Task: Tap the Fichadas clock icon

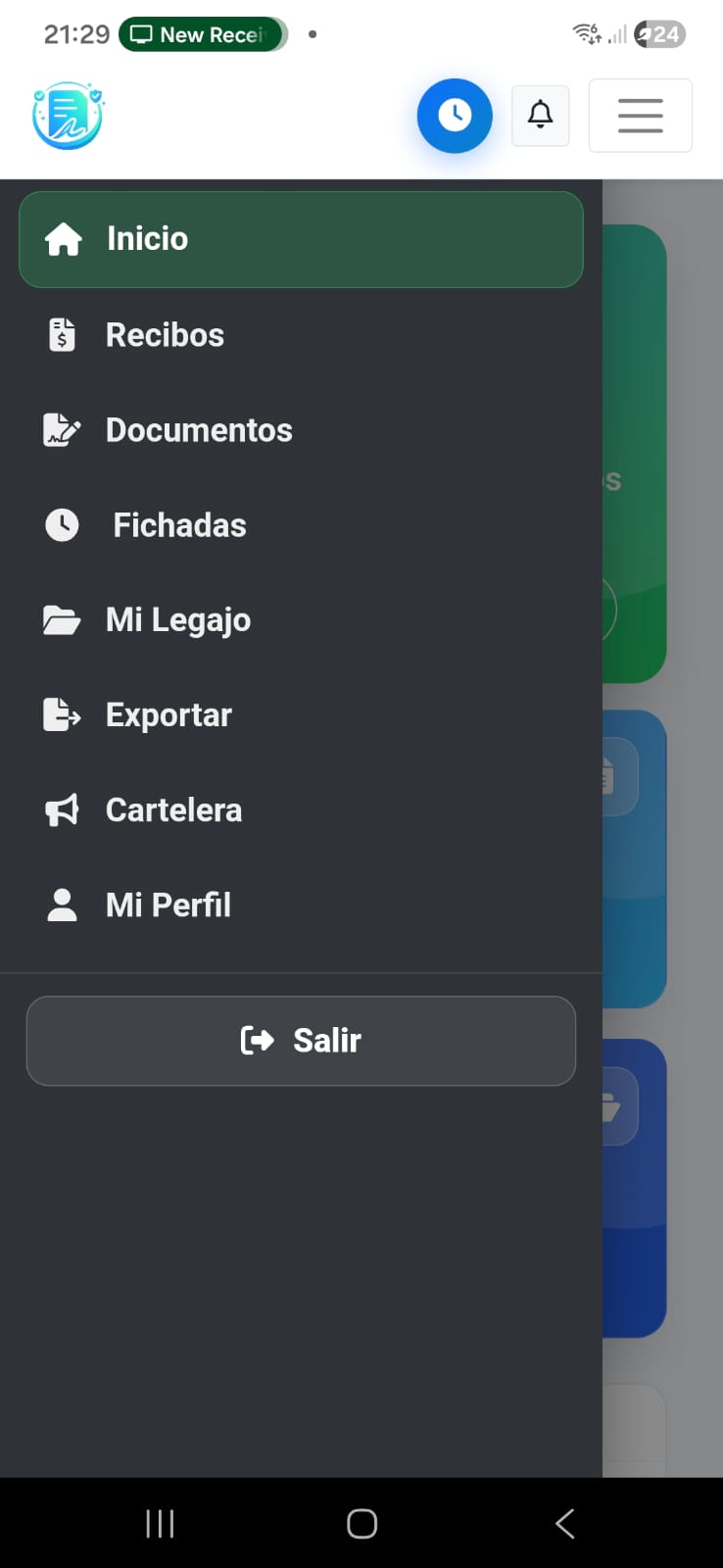Action: point(61,523)
